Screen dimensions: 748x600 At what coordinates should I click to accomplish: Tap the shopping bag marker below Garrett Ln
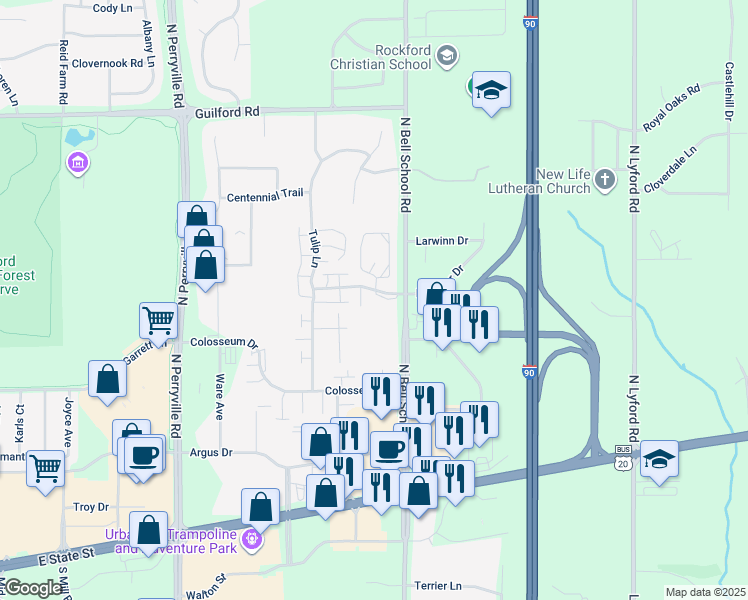point(107,382)
